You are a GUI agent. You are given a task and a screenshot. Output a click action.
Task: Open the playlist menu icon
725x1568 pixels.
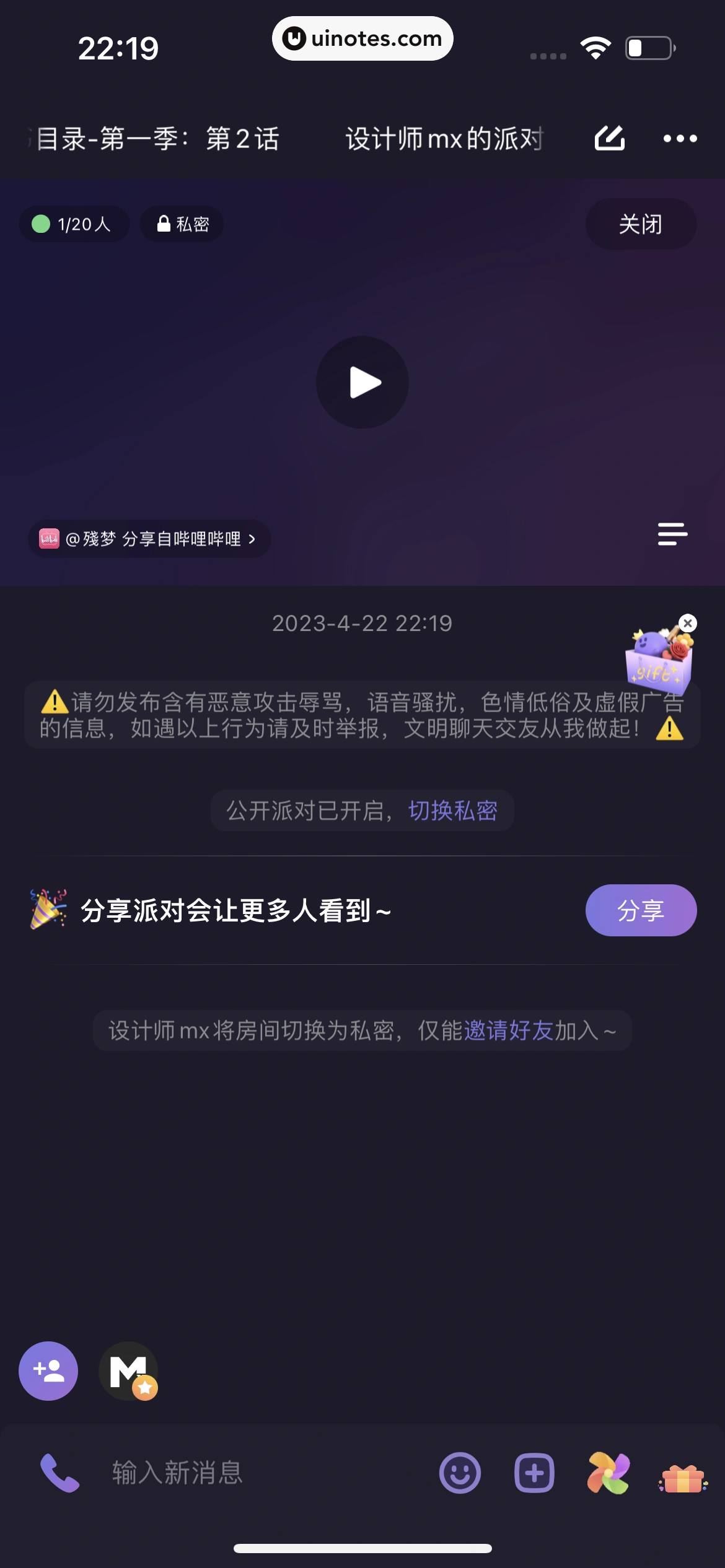click(x=672, y=534)
